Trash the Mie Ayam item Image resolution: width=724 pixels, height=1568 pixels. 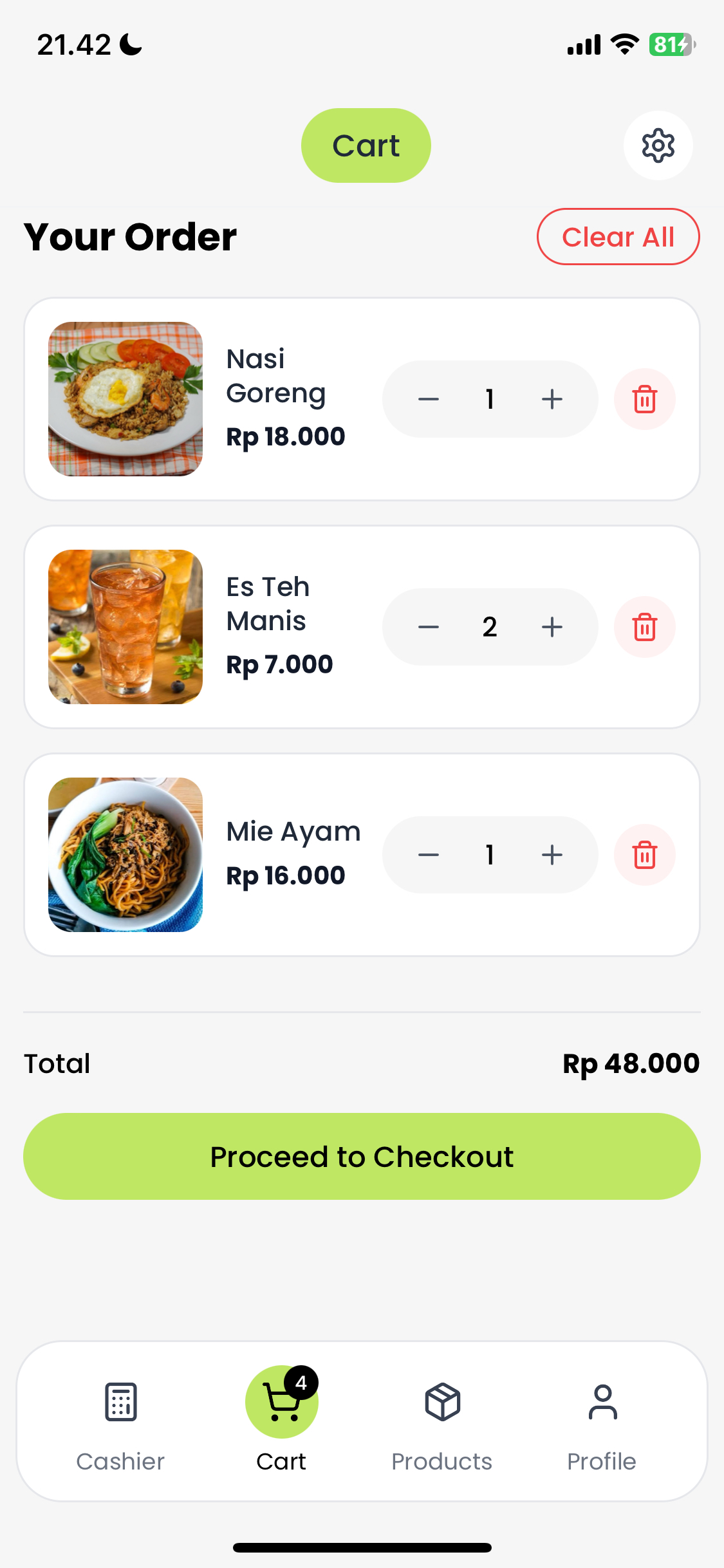(644, 855)
